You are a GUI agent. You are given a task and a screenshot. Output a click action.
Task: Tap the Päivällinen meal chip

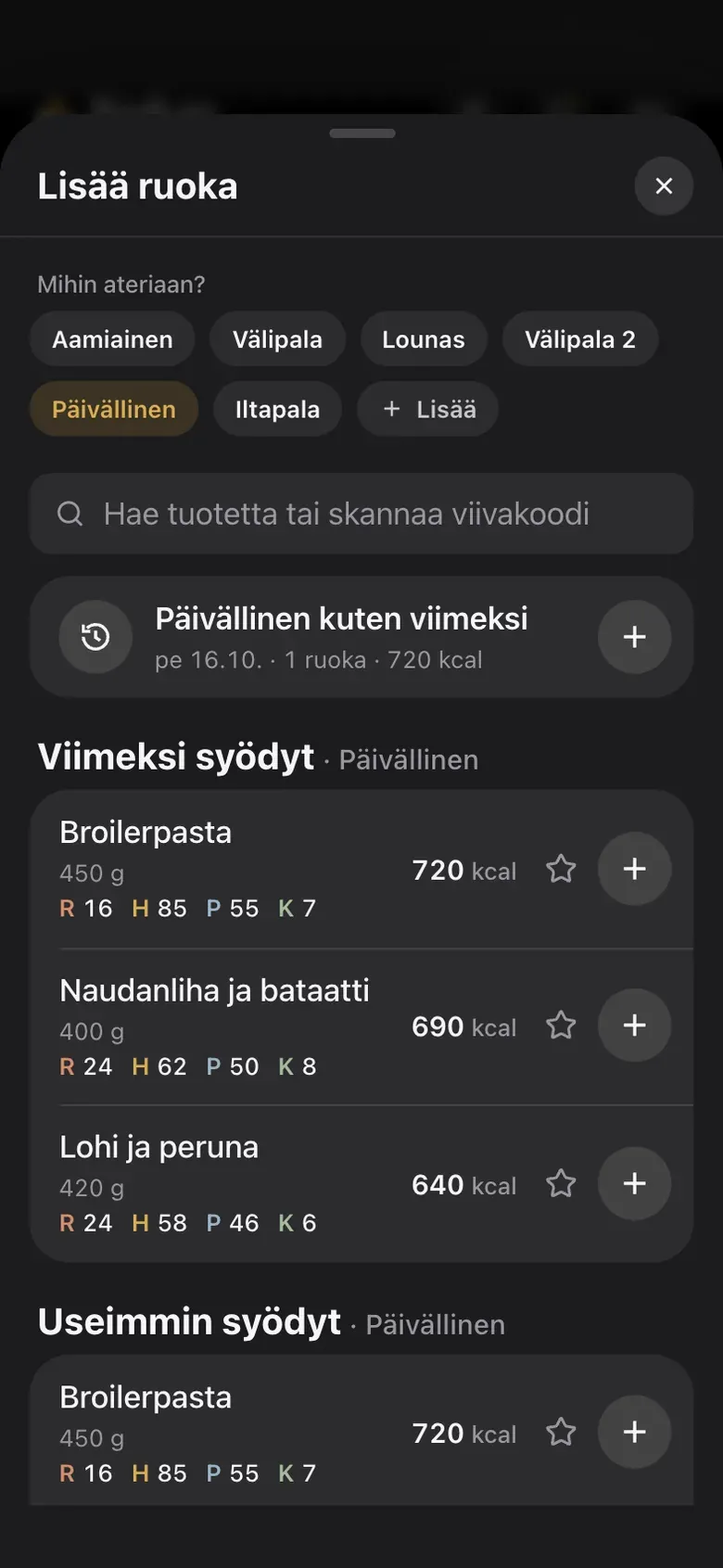[114, 409]
